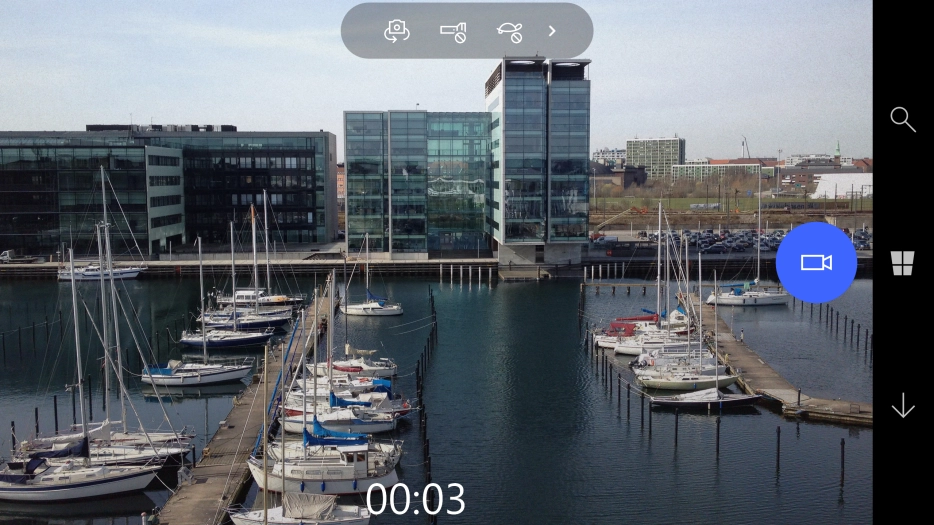The width and height of the screenshot is (934, 525).
Task: Expand more camera settings with the chevron
Action: pyautogui.click(x=552, y=31)
